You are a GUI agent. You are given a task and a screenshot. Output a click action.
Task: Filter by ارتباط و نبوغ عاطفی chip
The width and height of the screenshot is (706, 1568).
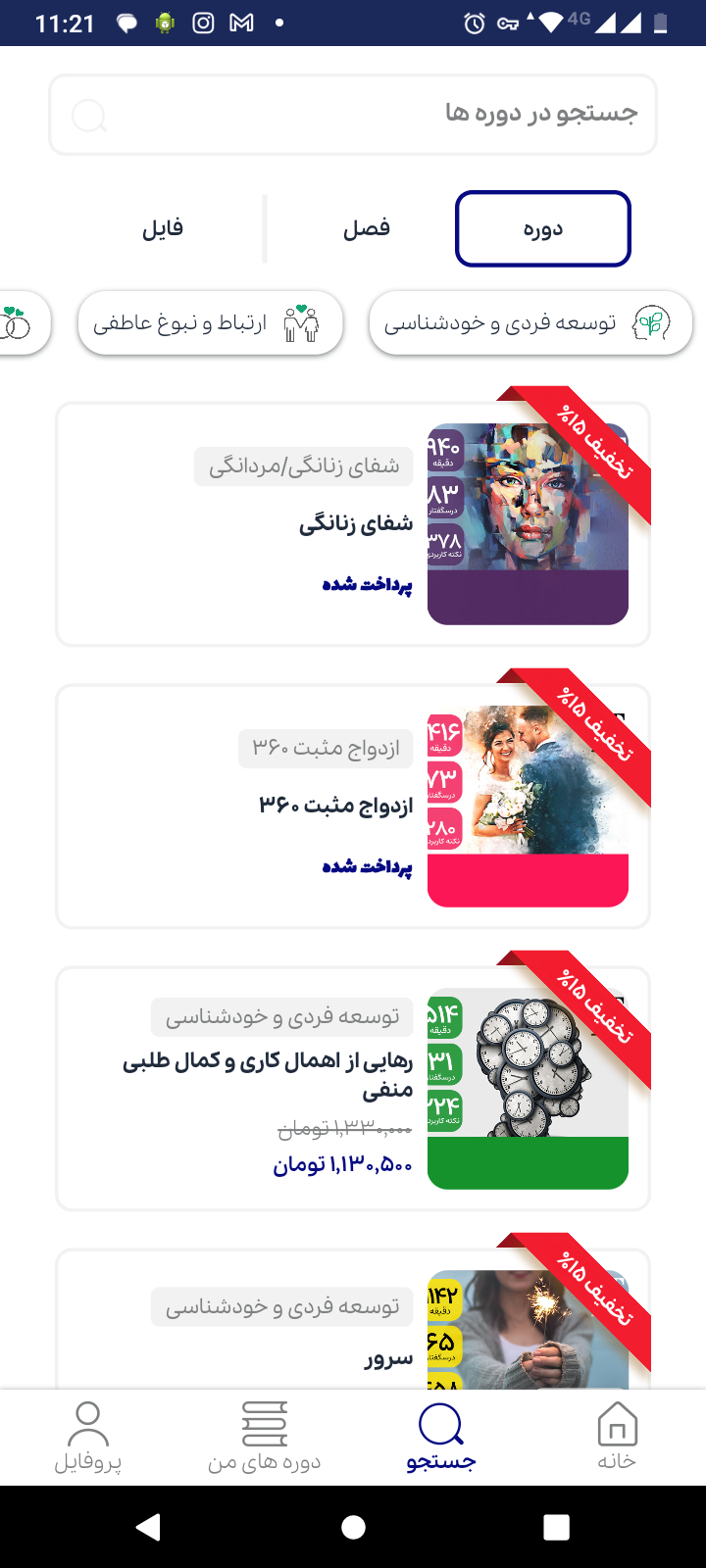pyautogui.click(x=210, y=323)
